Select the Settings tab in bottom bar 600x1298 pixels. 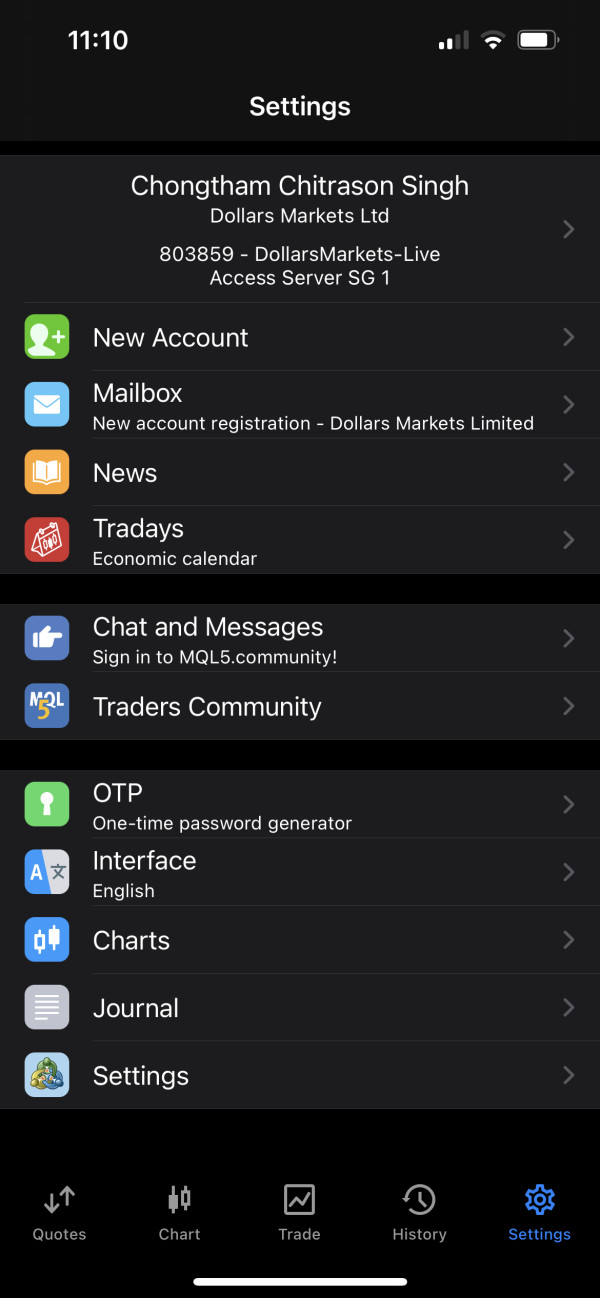coord(540,1212)
